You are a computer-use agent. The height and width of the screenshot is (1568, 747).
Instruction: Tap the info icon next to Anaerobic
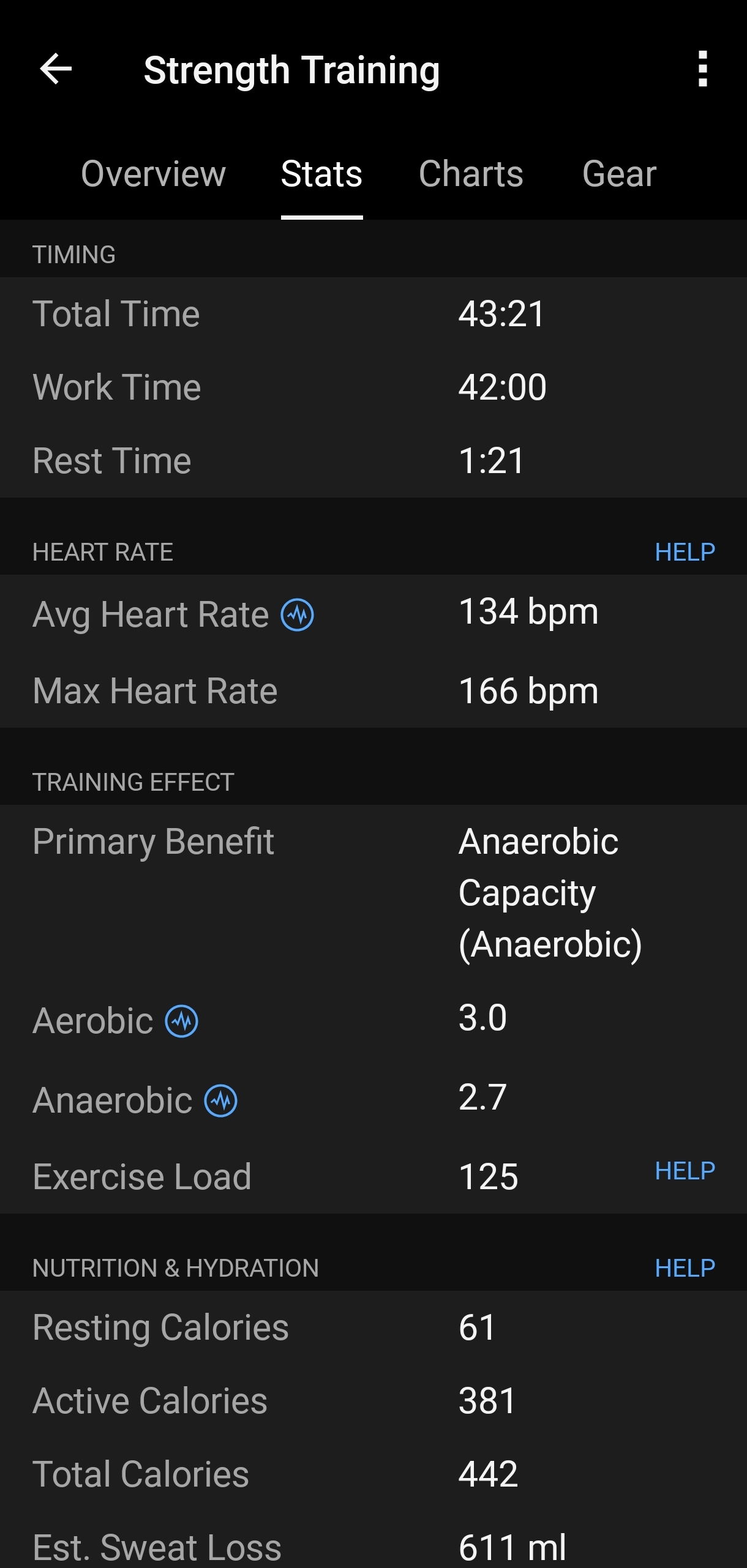(221, 1100)
